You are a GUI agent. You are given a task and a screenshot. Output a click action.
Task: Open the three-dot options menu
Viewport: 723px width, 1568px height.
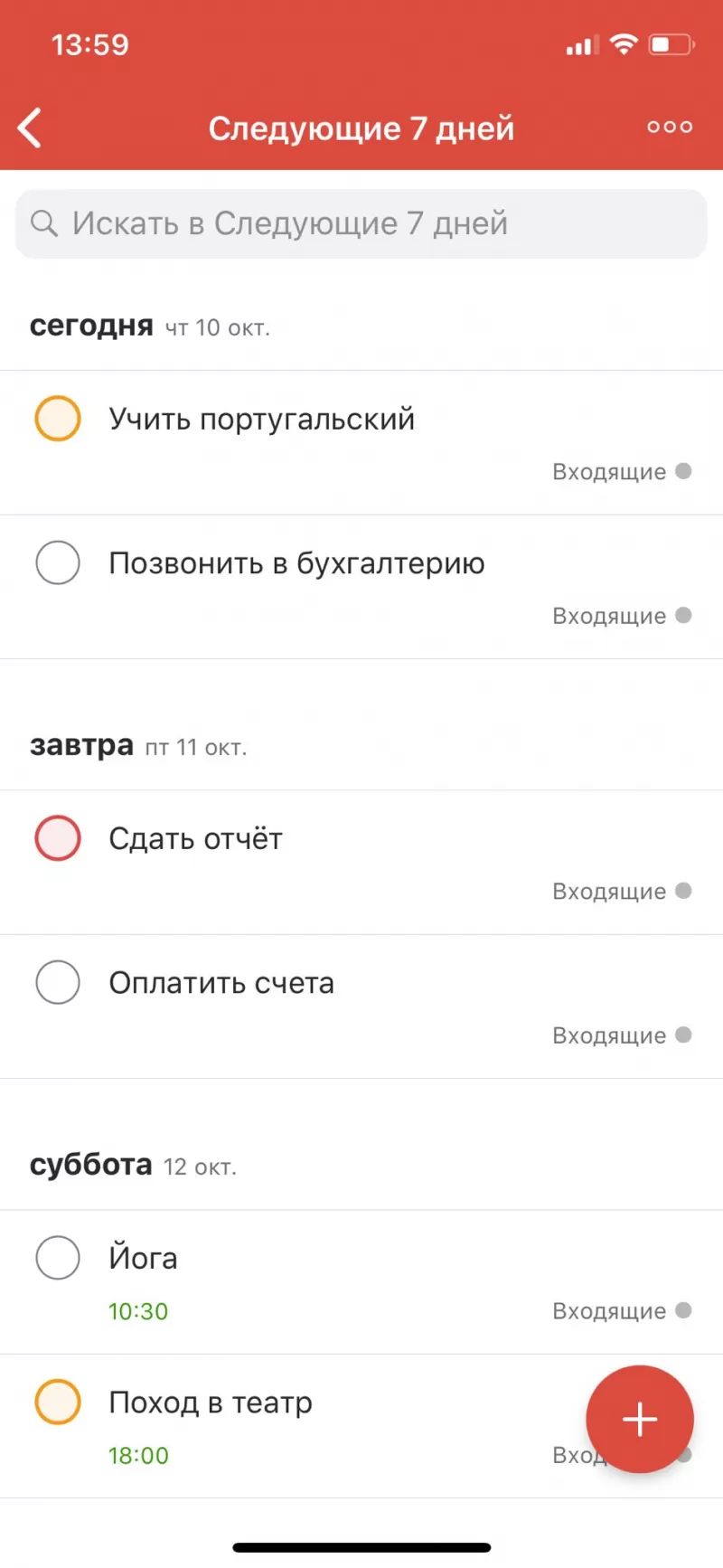(669, 127)
